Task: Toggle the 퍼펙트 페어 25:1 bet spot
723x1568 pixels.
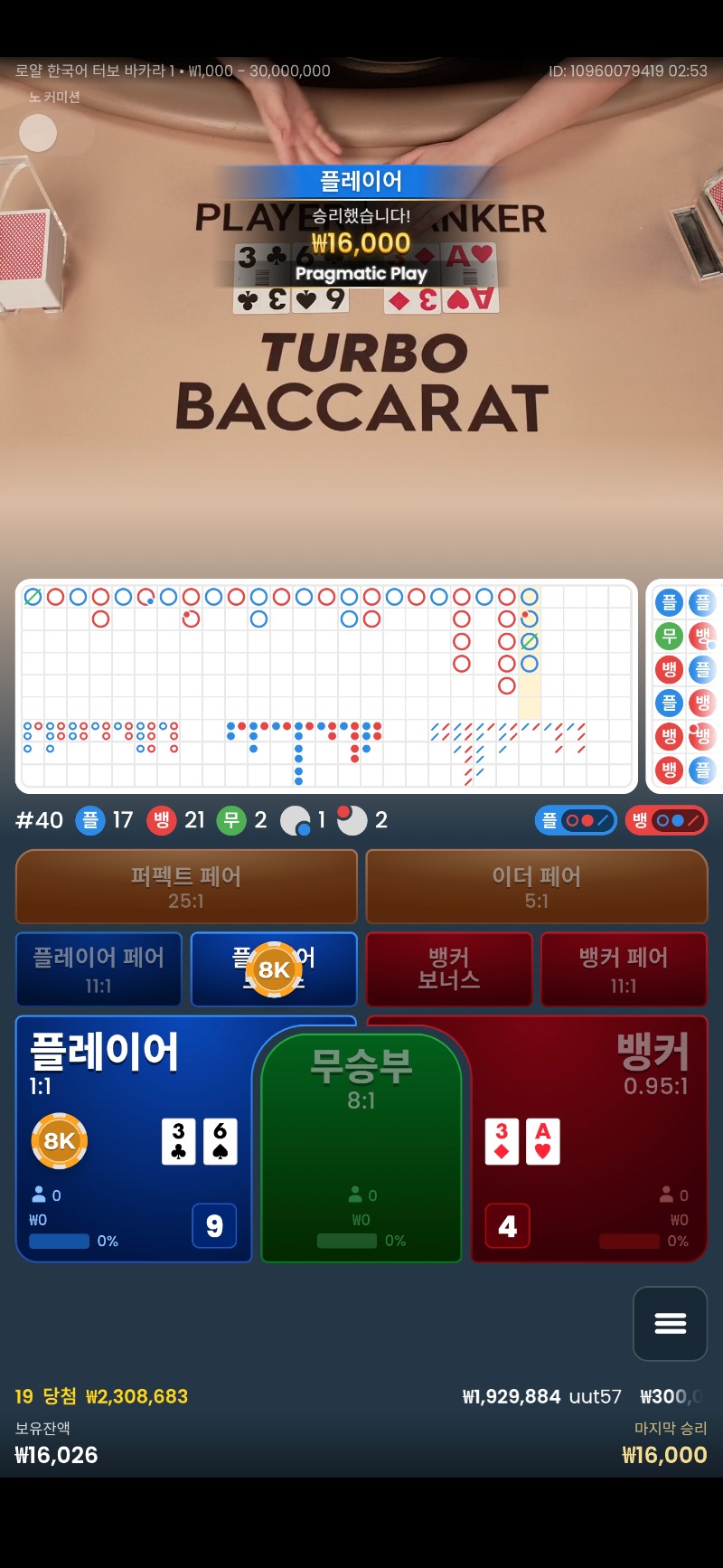Action: point(185,886)
